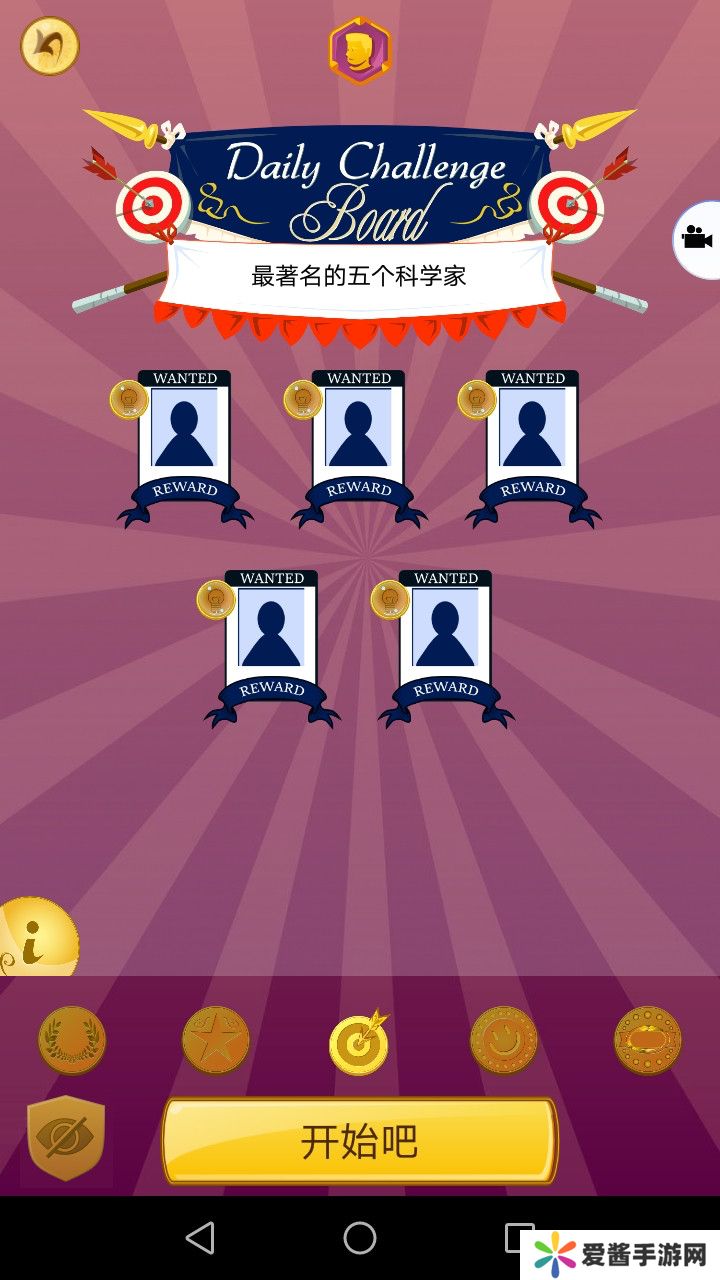Switch to the star medal tab
The image size is (720, 1280).
pos(215,1041)
